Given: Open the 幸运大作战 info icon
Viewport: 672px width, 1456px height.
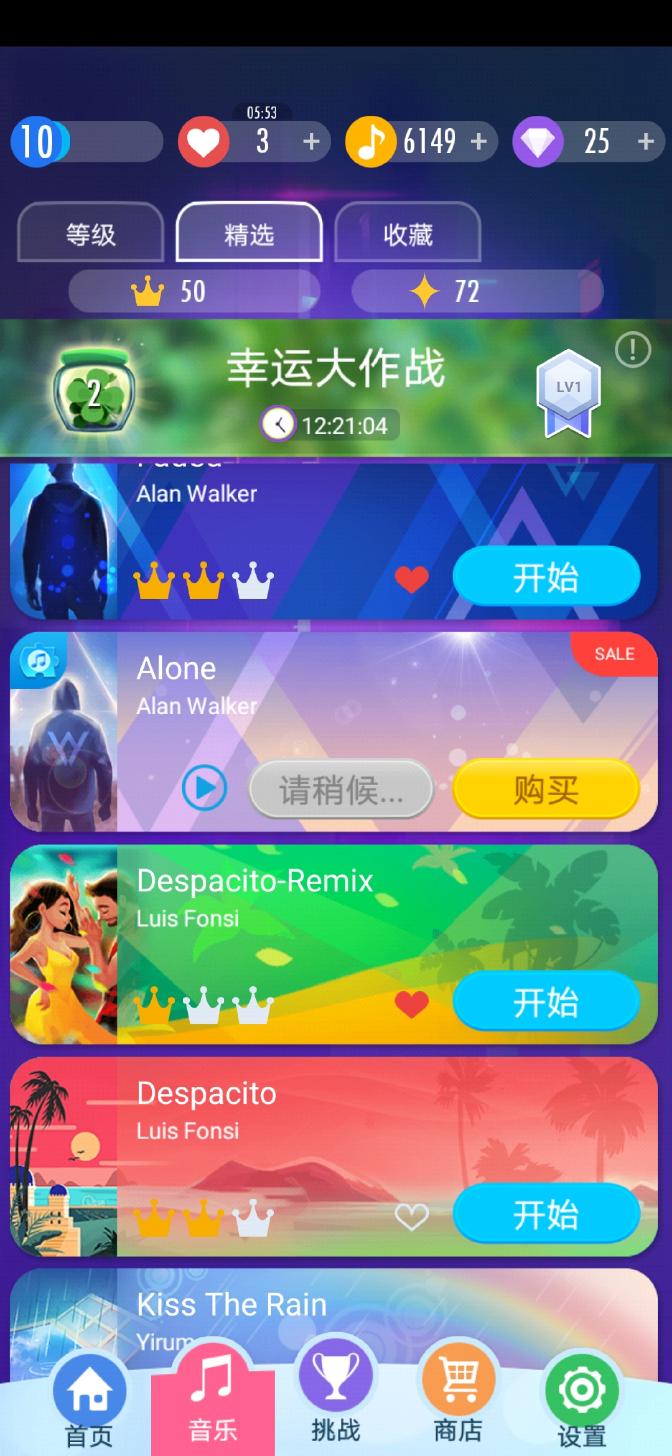Looking at the screenshot, I should click(x=632, y=350).
